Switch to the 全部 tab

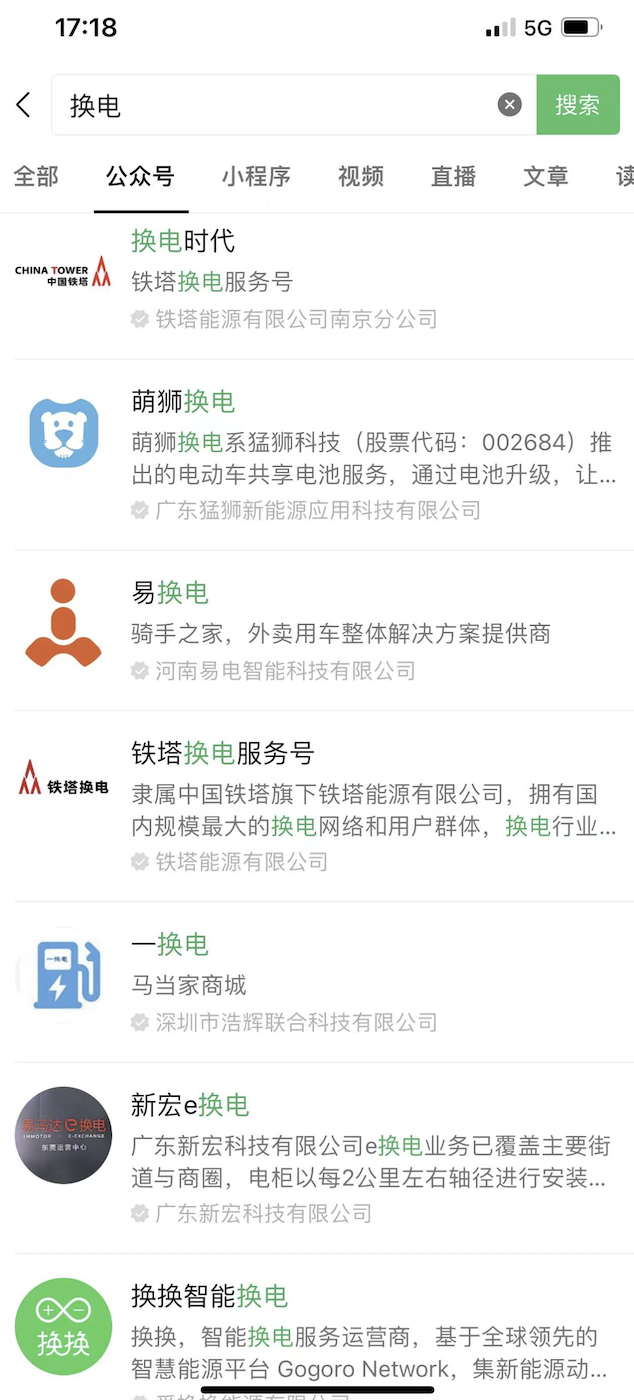click(36, 177)
